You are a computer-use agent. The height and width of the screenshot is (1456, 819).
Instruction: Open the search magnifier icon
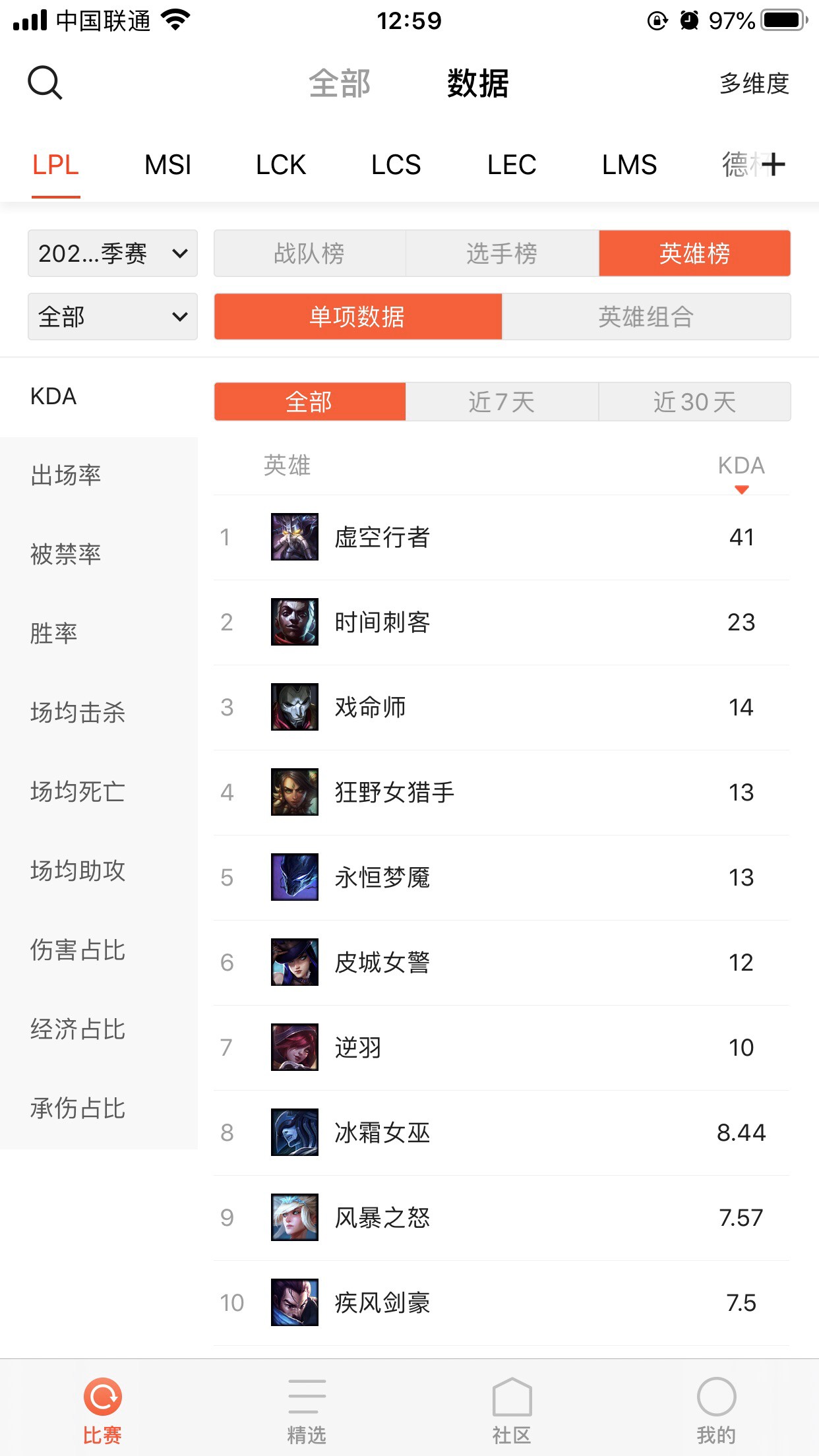45,83
